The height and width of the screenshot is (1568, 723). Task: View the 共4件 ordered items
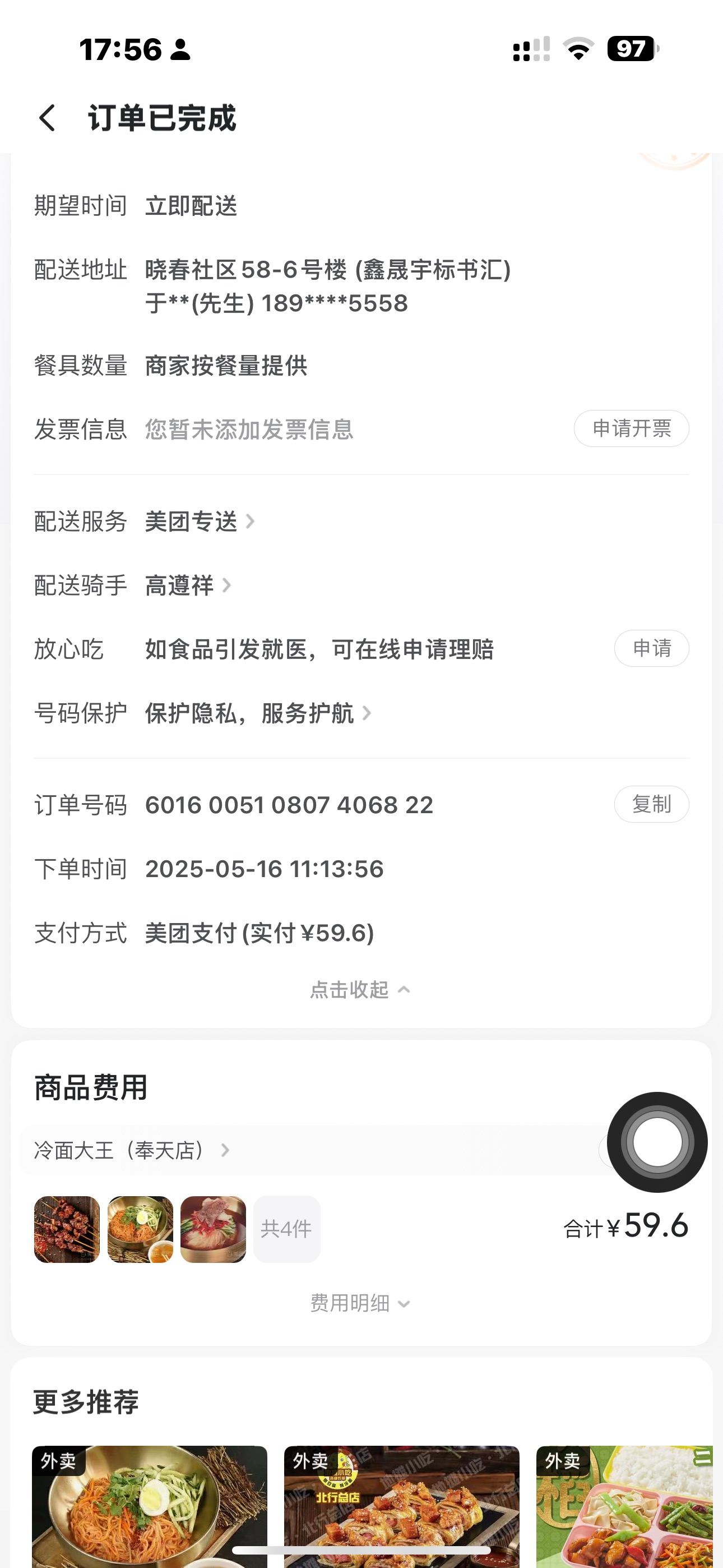286,1229
